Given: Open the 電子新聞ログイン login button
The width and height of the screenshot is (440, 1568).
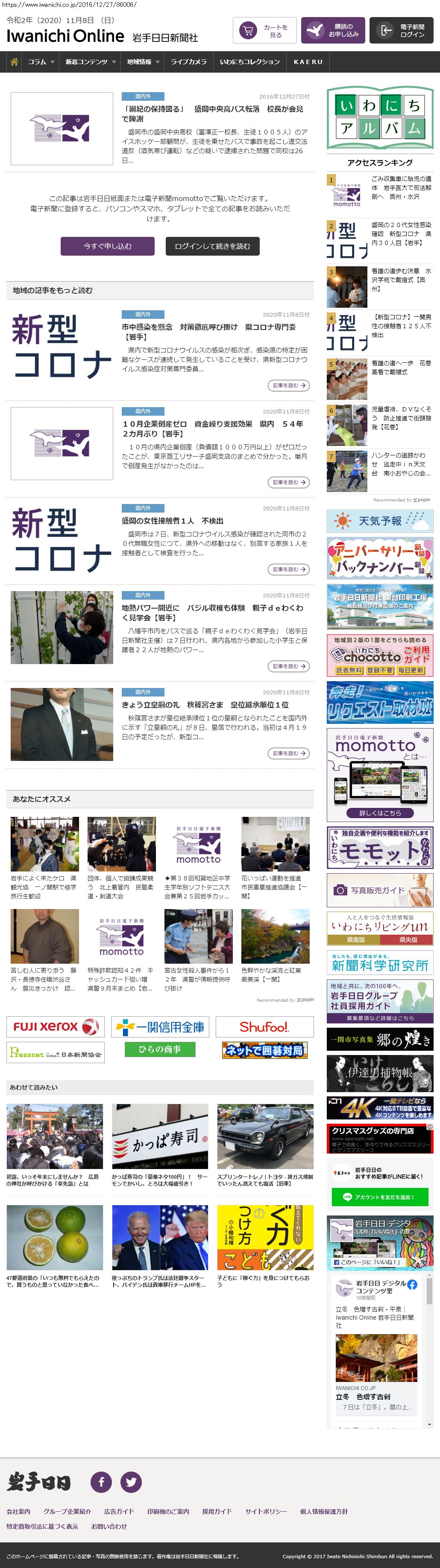Looking at the screenshot, I should coord(401,30).
